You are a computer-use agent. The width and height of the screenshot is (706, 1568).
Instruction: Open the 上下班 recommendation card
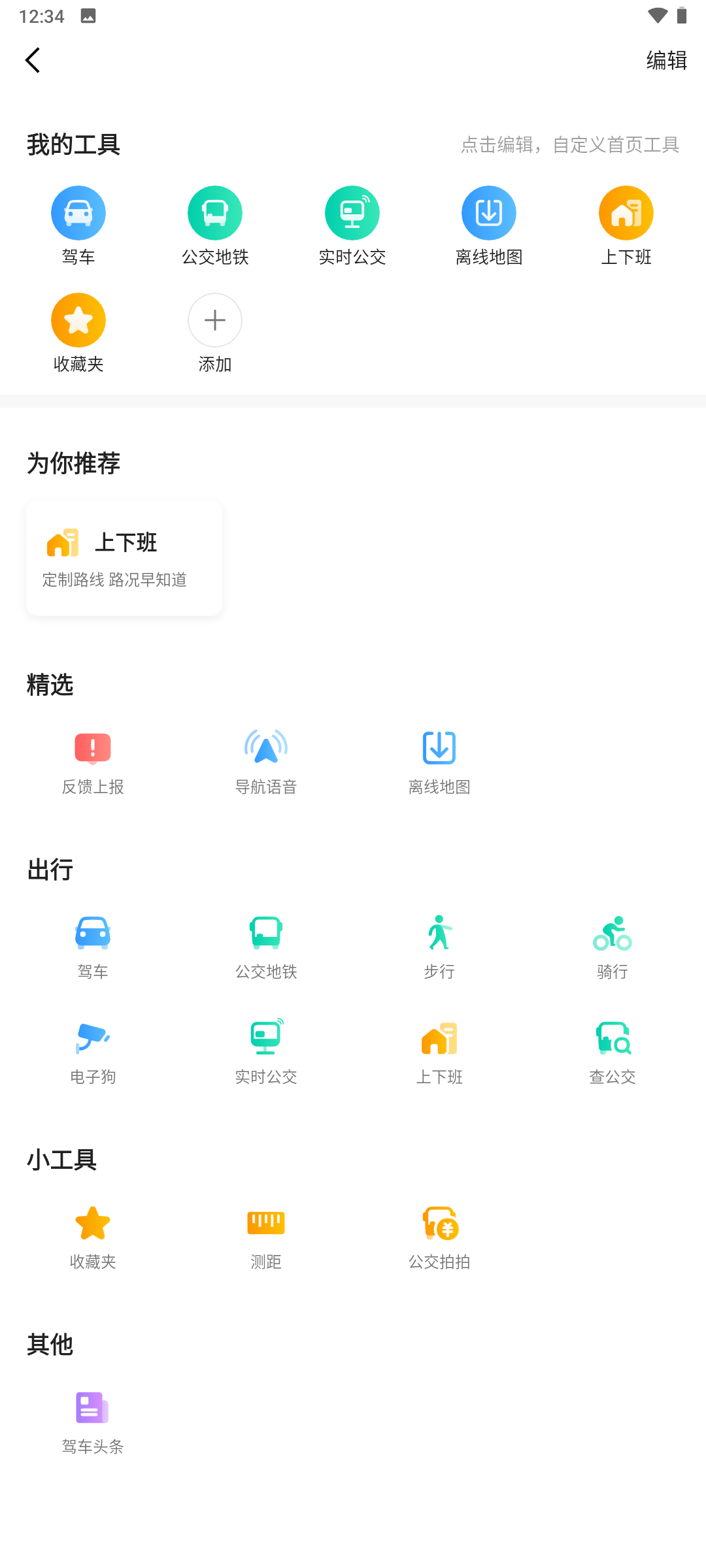124,558
